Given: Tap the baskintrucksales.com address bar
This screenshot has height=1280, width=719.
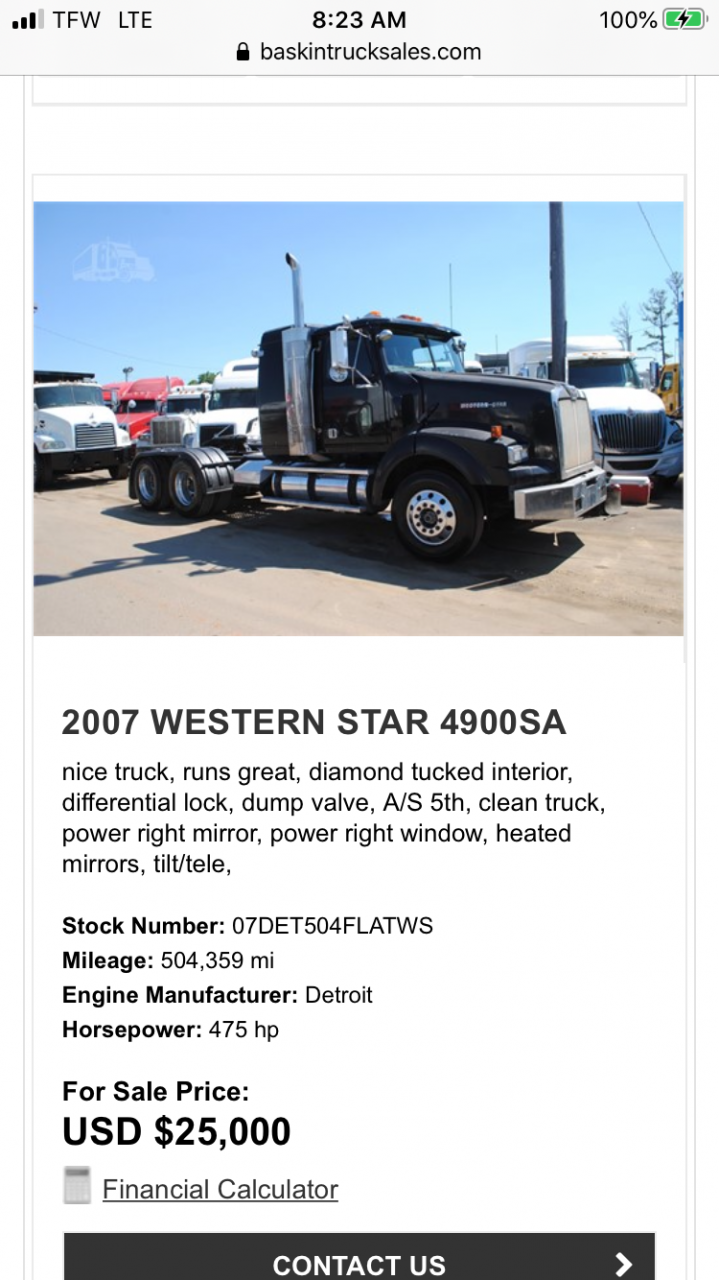Looking at the screenshot, I should coord(359,52).
